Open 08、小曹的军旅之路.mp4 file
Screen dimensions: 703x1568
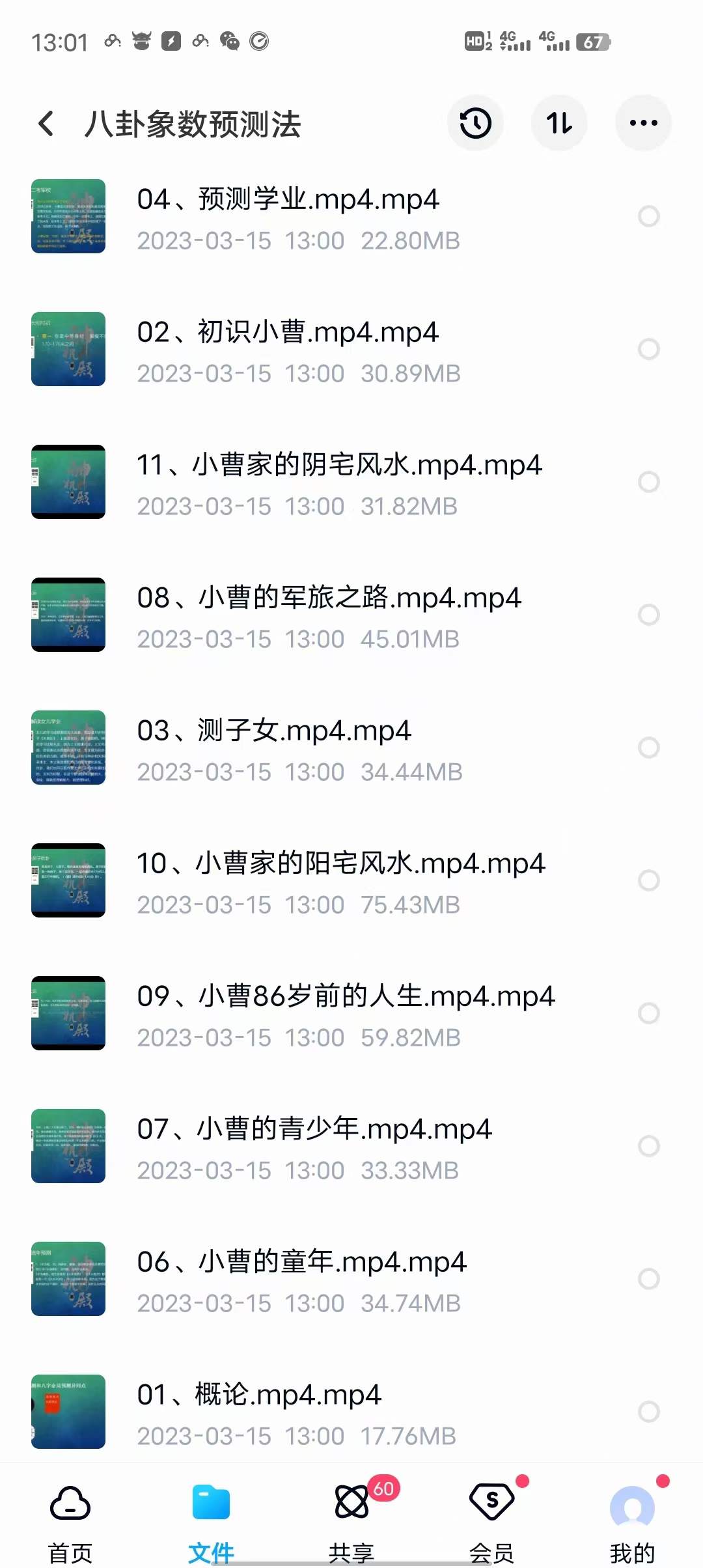(x=351, y=616)
